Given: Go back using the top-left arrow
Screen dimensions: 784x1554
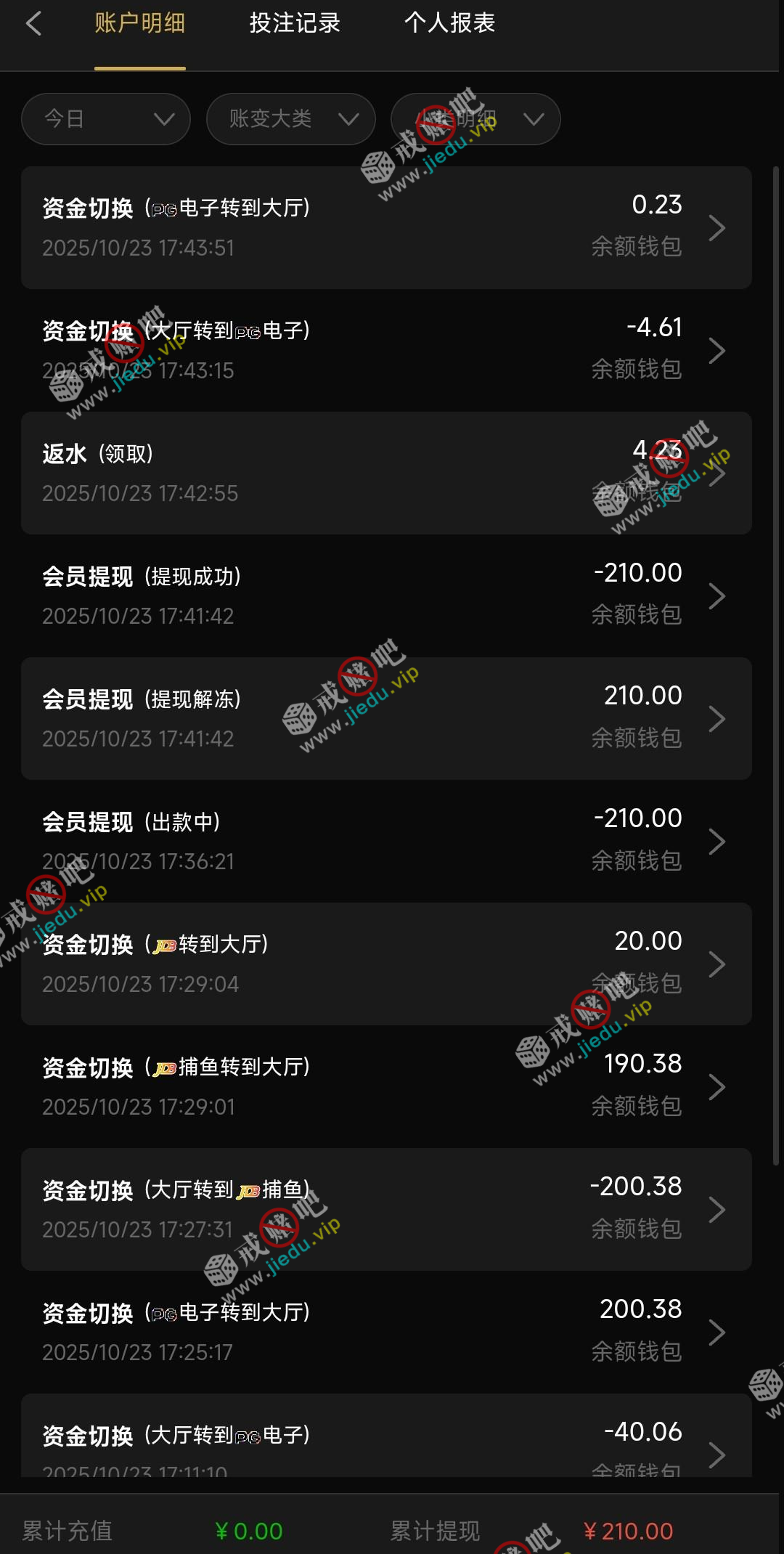Looking at the screenshot, I should point(33,23).
